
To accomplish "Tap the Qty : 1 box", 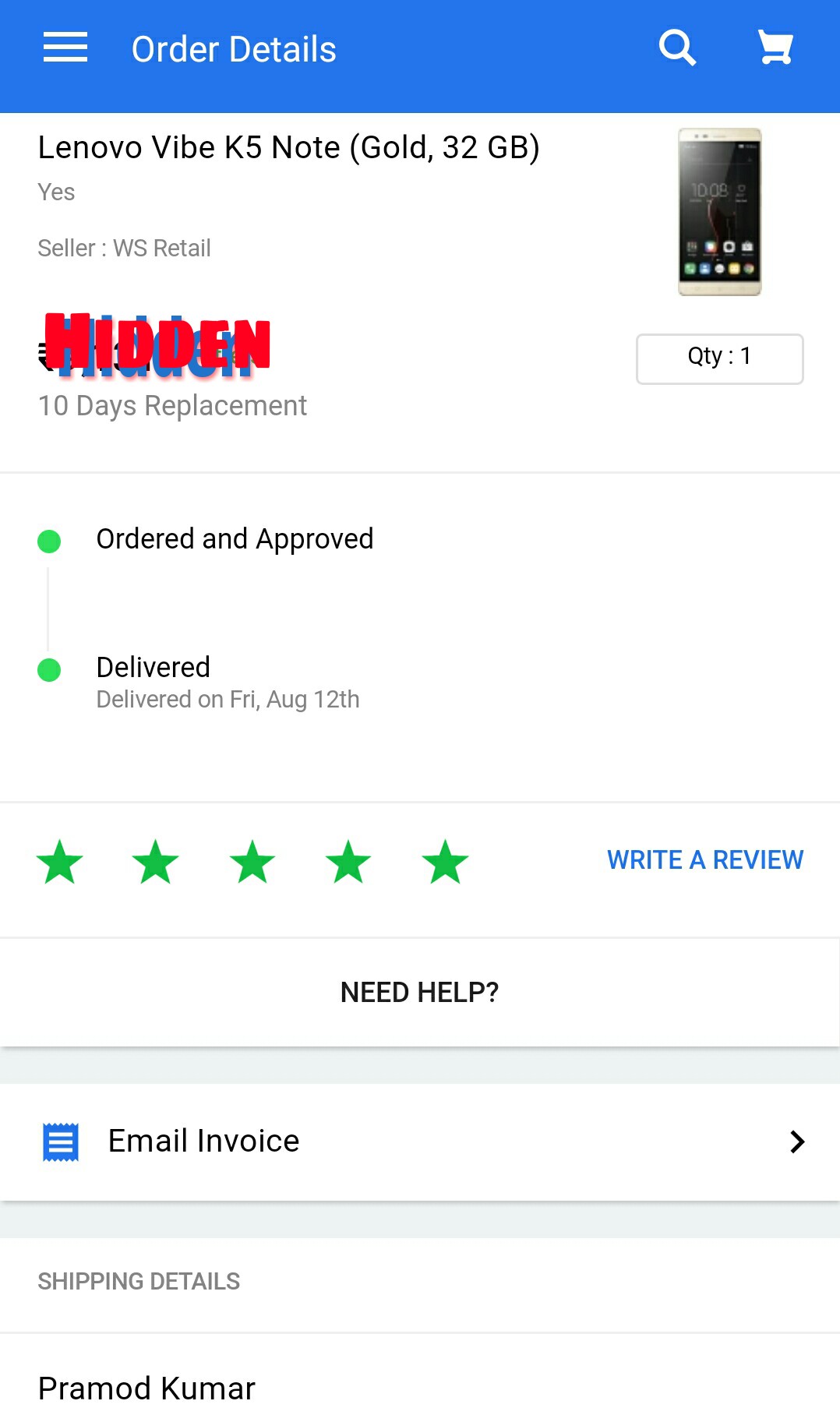I will (x=719, y=358).
